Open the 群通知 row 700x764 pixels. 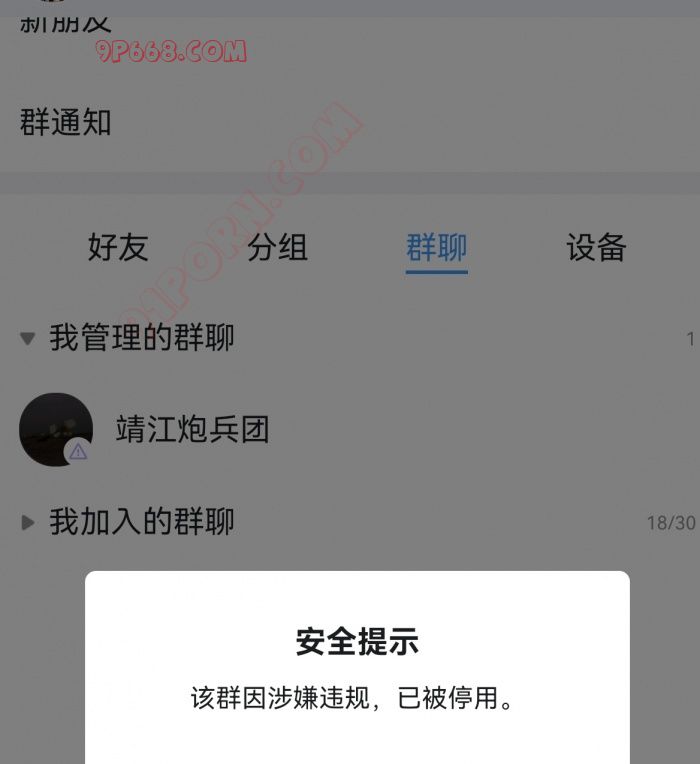(66, 123)
